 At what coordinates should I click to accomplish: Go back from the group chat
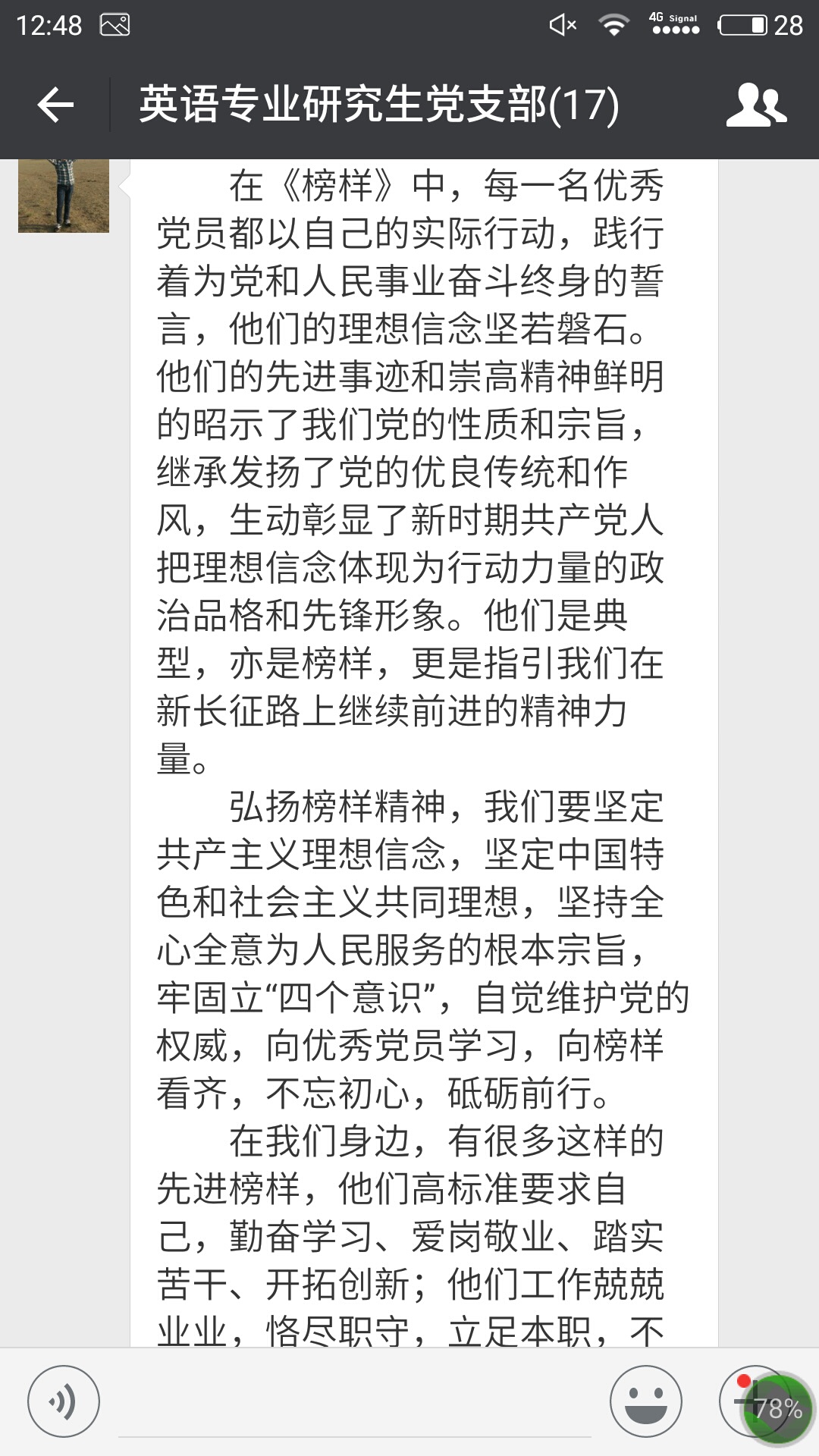point(55,105)
